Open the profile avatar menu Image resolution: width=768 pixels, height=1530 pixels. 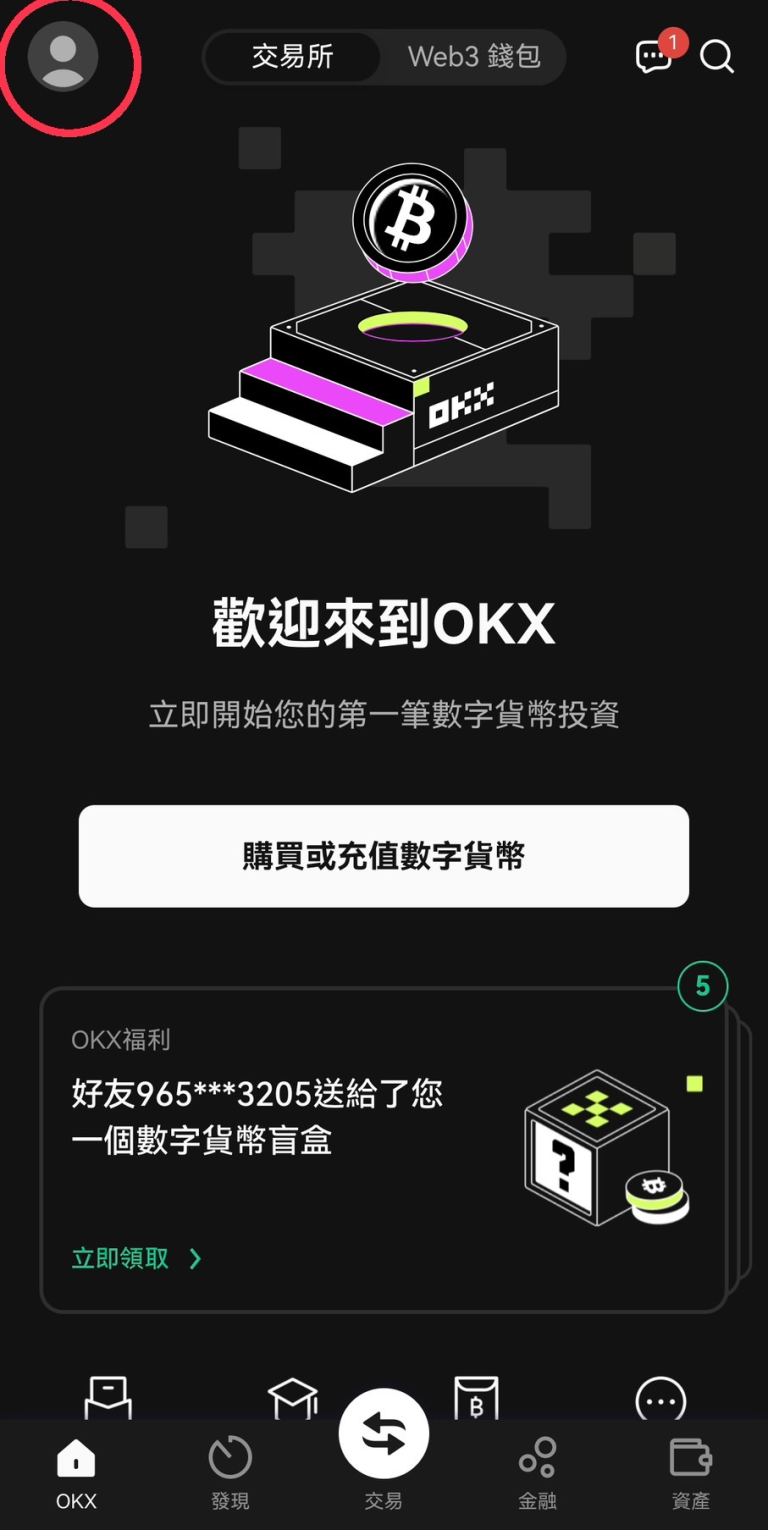pos(63,56)
